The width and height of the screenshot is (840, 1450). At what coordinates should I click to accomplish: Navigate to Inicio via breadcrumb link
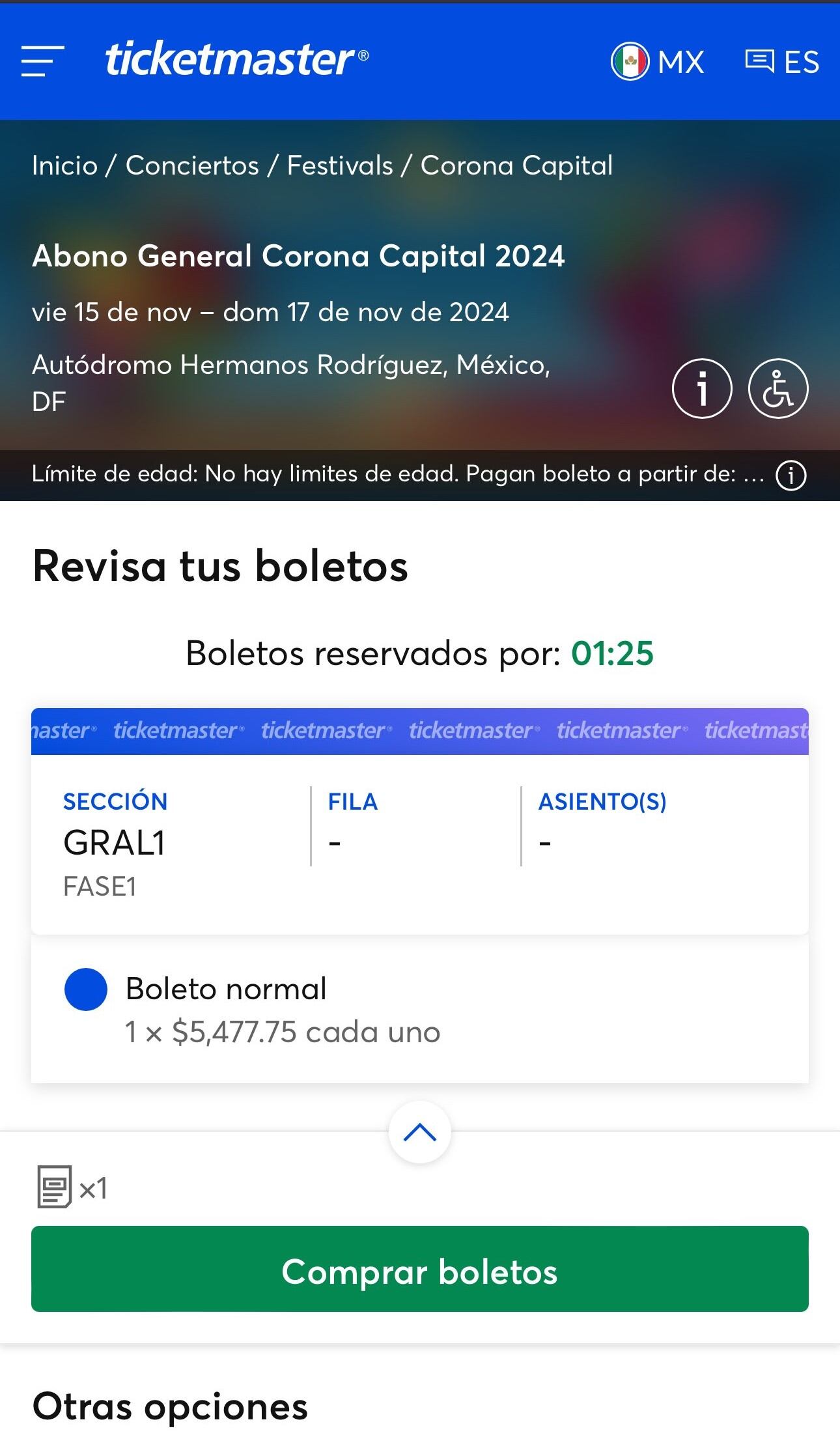tap(64, 165)
